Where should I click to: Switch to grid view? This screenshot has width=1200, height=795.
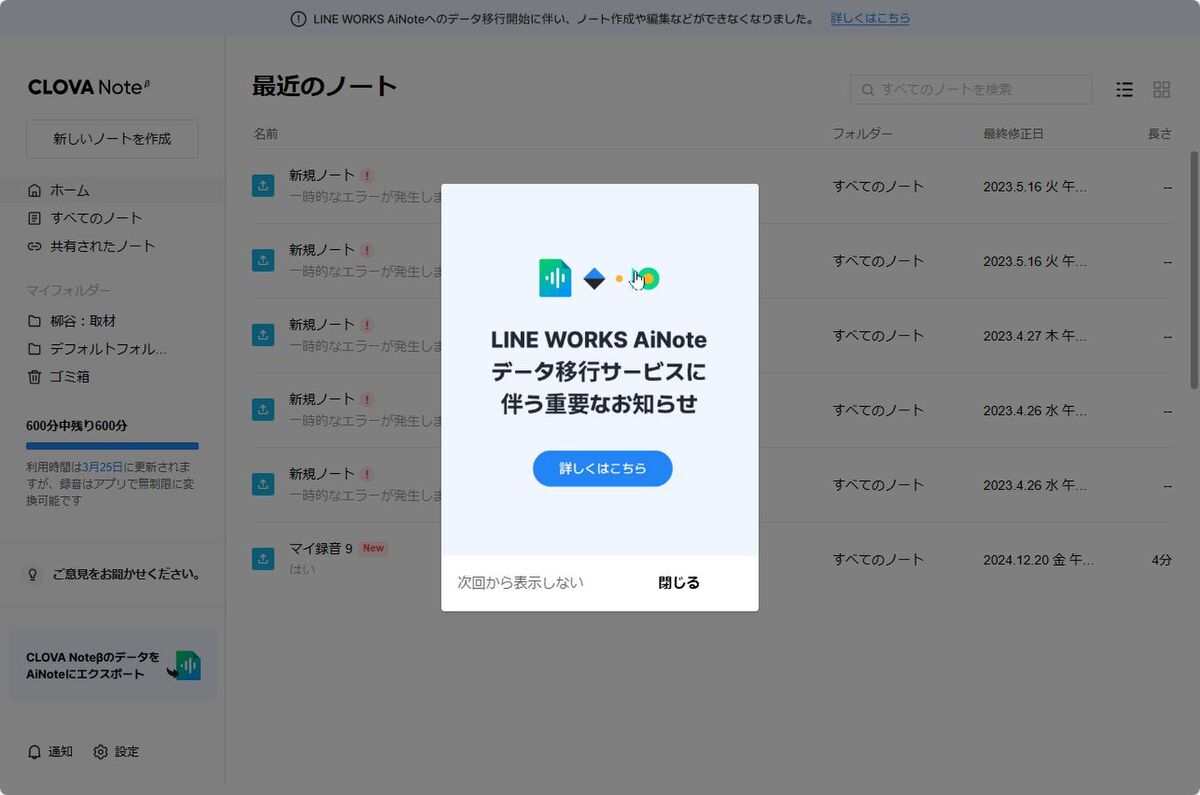point(1161,90)
